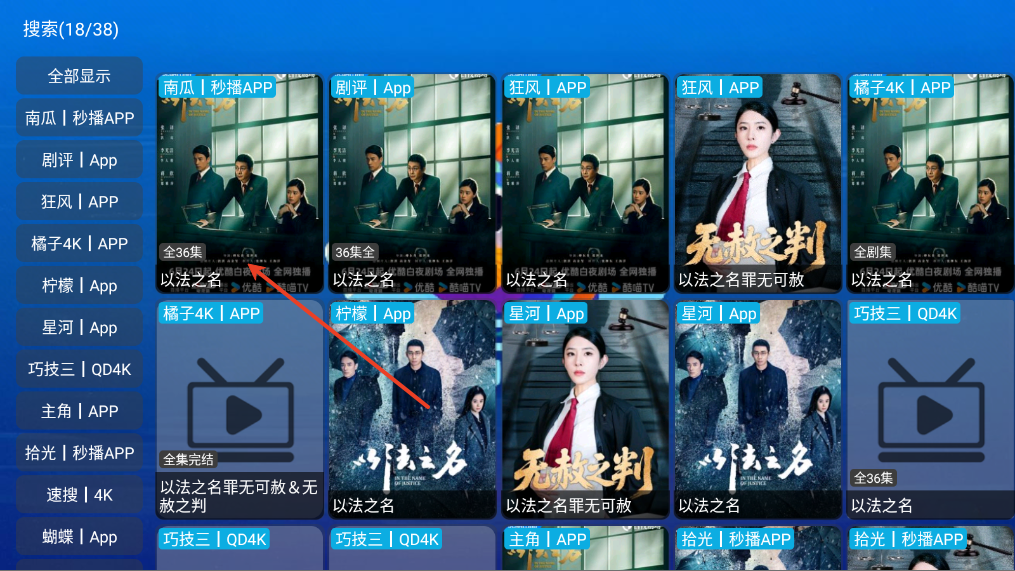The height and width of the screenshot is (571, 1015).
Task: Open 以法之名 from 橘子4K丨APP (全剧集)
Action: (930, 185)
